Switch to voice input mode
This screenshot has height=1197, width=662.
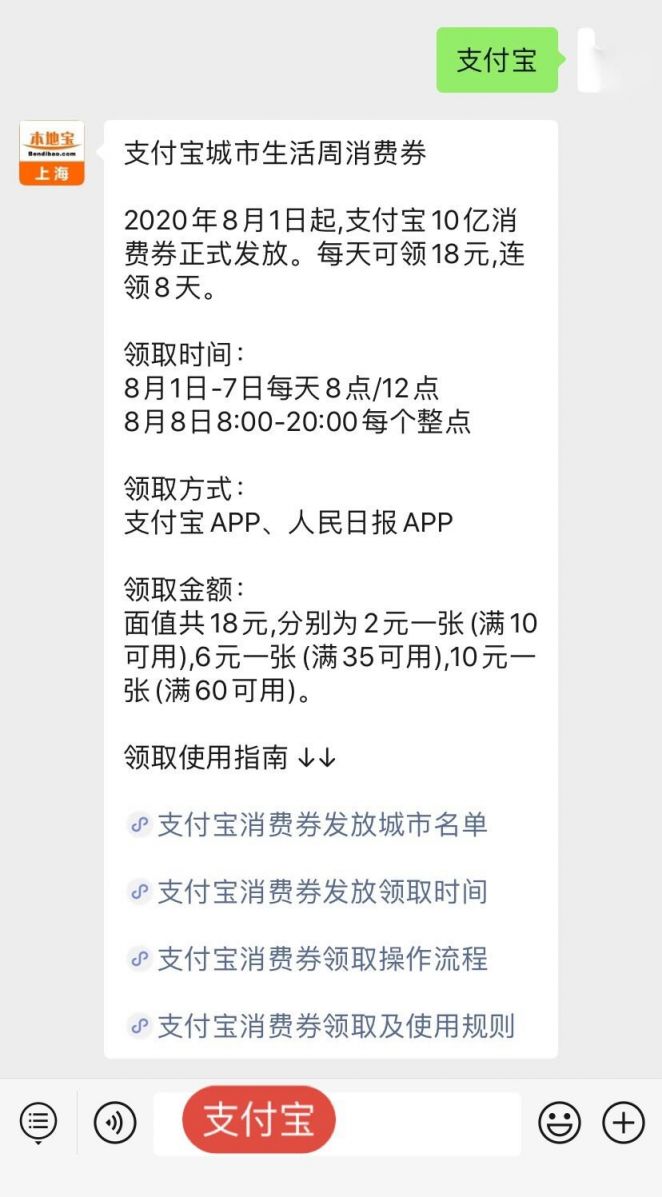(115, 1122)
